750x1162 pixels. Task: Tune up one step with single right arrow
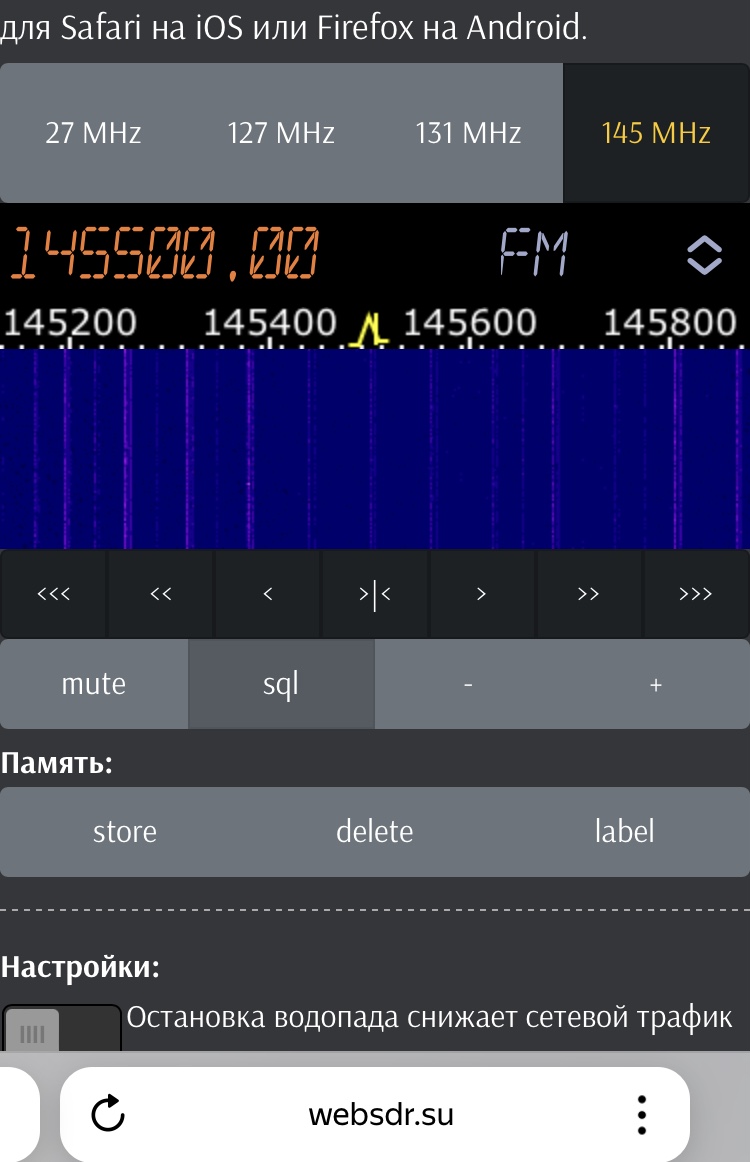point(482,594)
